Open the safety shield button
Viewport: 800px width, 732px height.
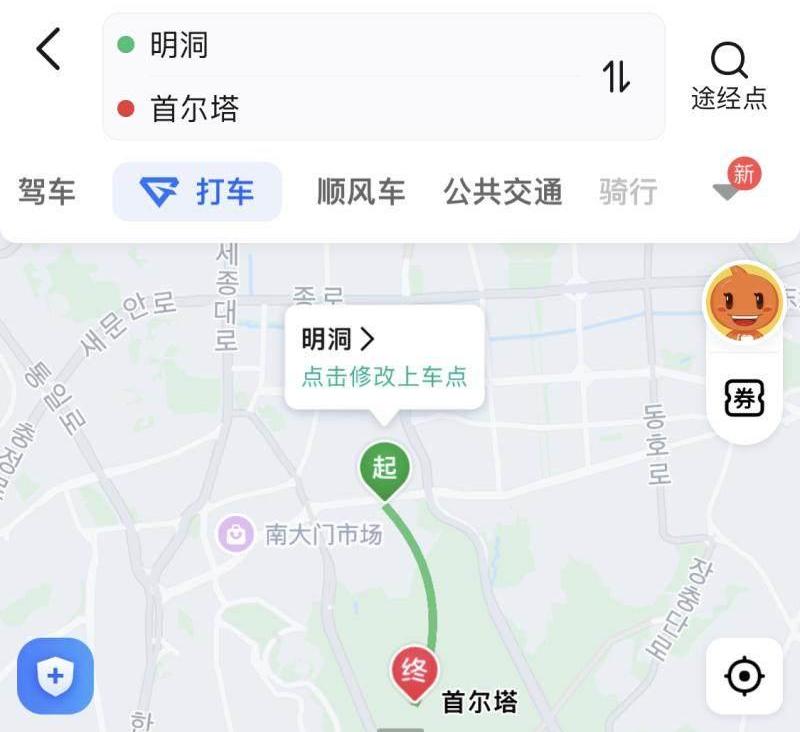pos(55,677)
